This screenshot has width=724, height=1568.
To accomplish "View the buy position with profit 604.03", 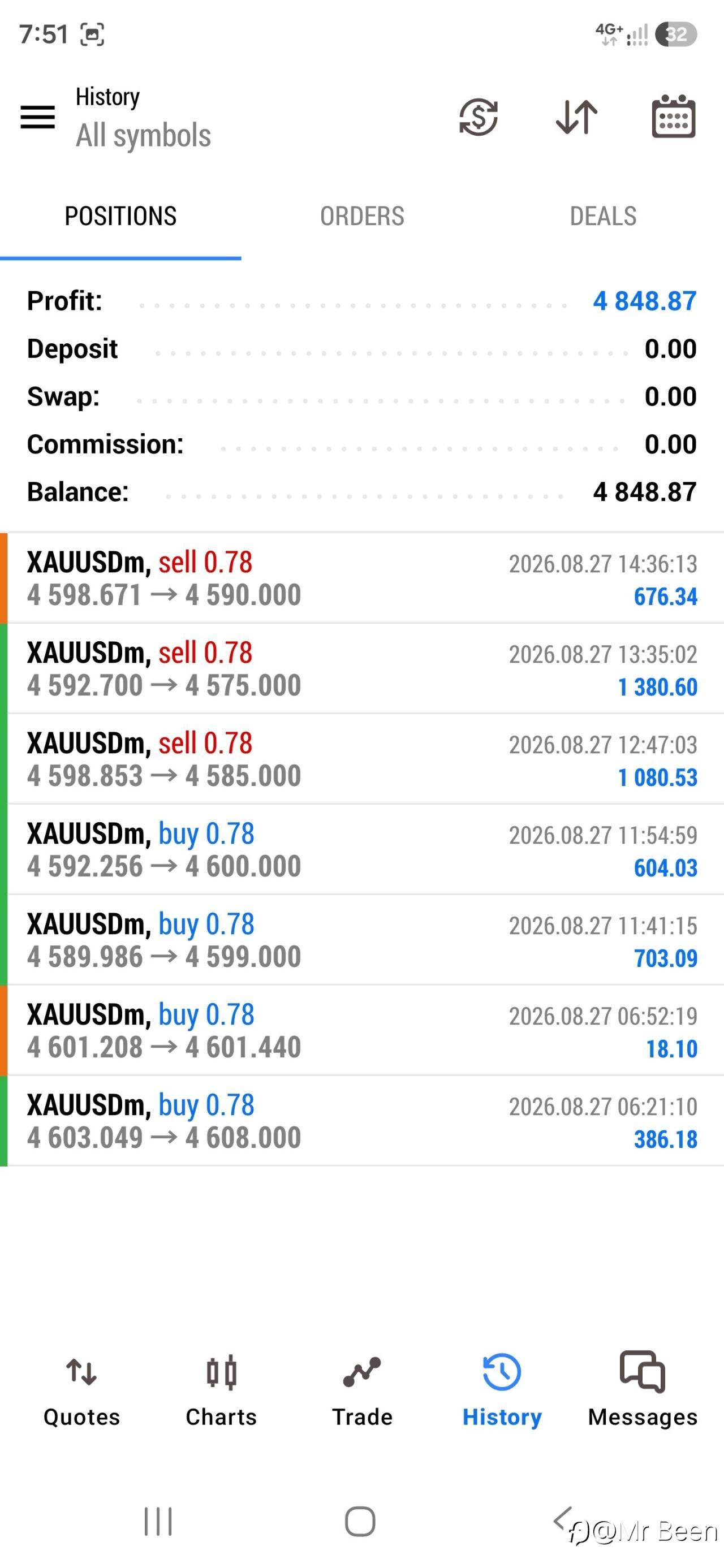I will pyautogui.click(x=361, y=849).
